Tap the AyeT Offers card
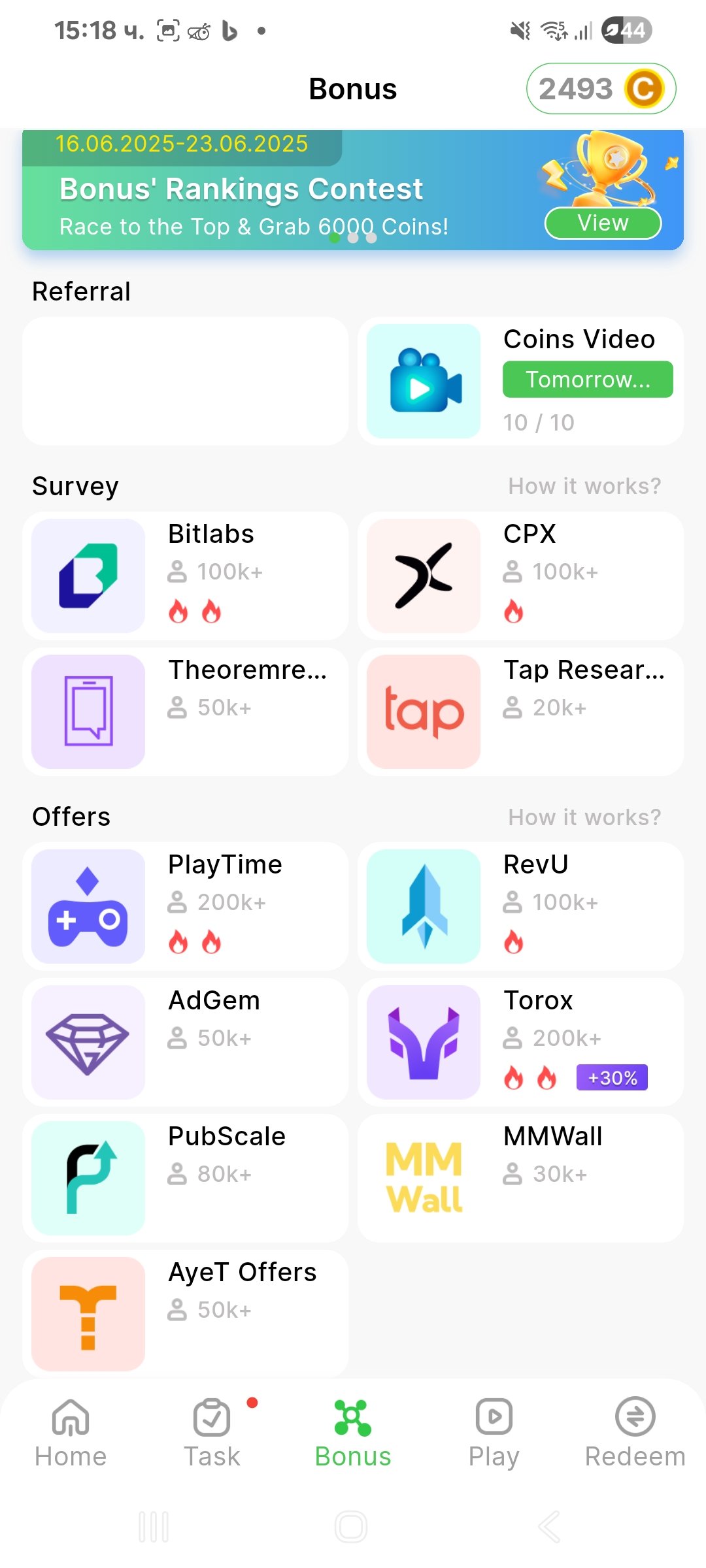This screenshot has width=706, height=1568. (186, 1314)
